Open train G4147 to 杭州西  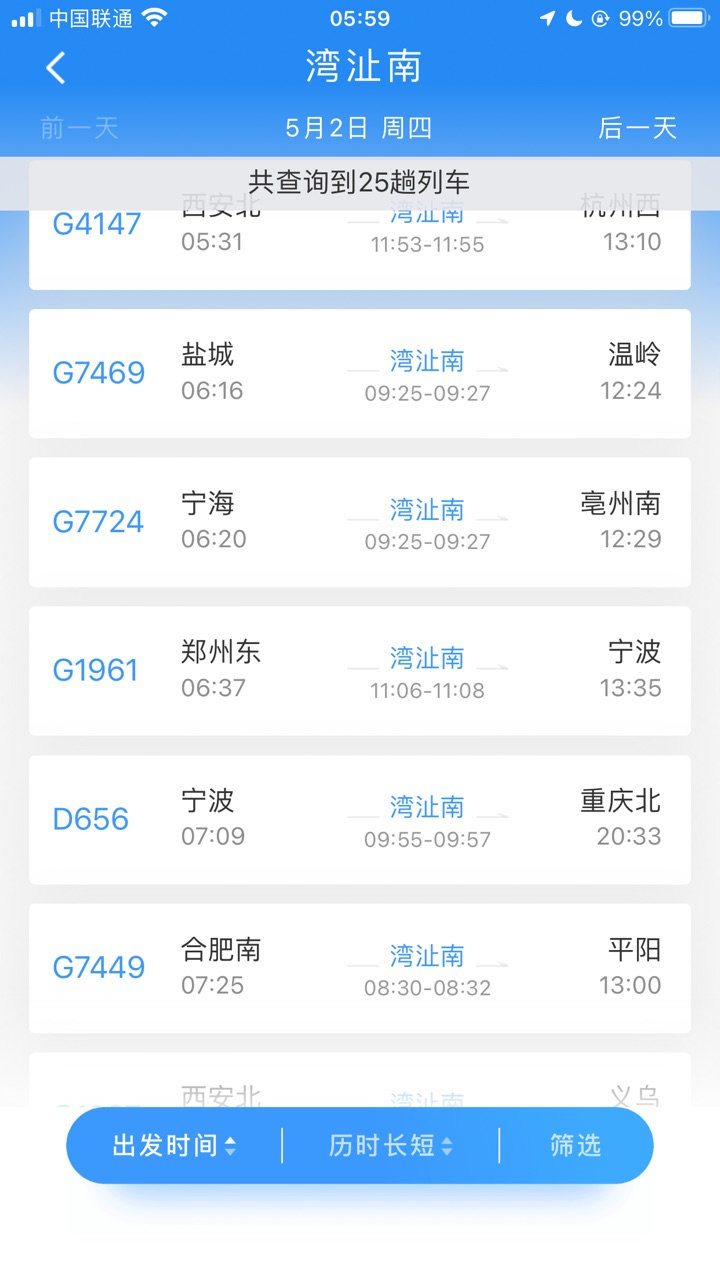(x=360, y=249)
